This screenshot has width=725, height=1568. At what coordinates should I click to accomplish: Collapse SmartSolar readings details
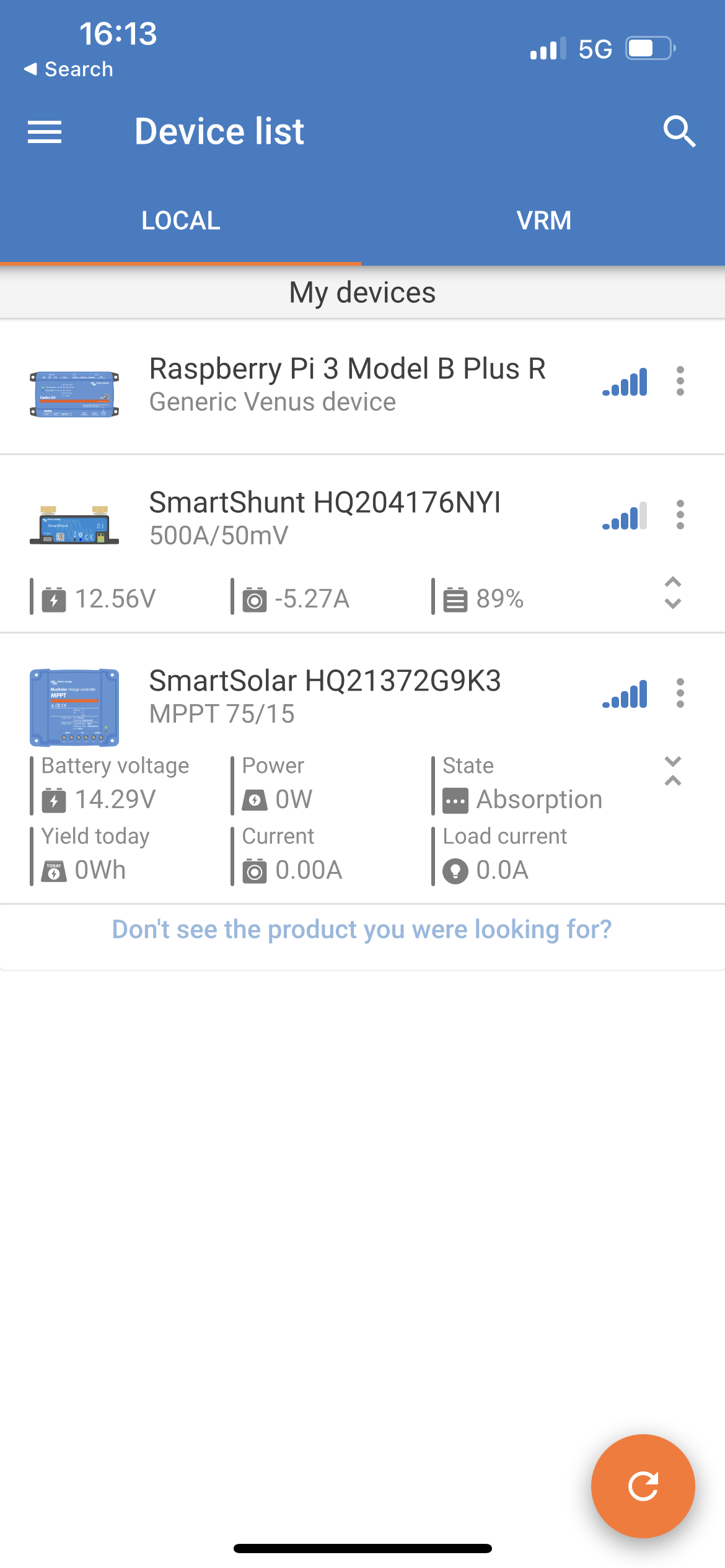(673, 772)
